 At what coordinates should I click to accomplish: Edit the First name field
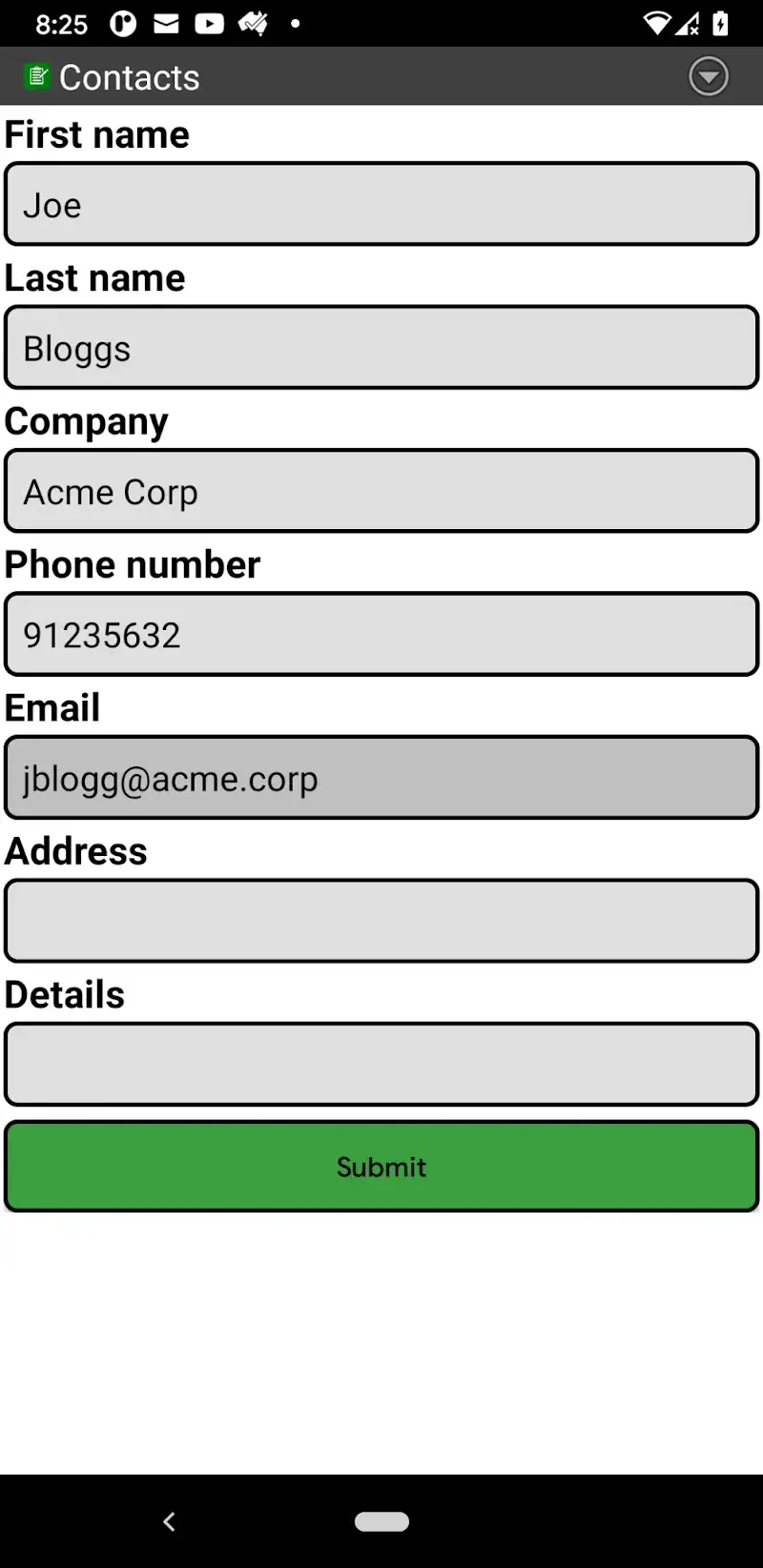click(x=381, y=204)
